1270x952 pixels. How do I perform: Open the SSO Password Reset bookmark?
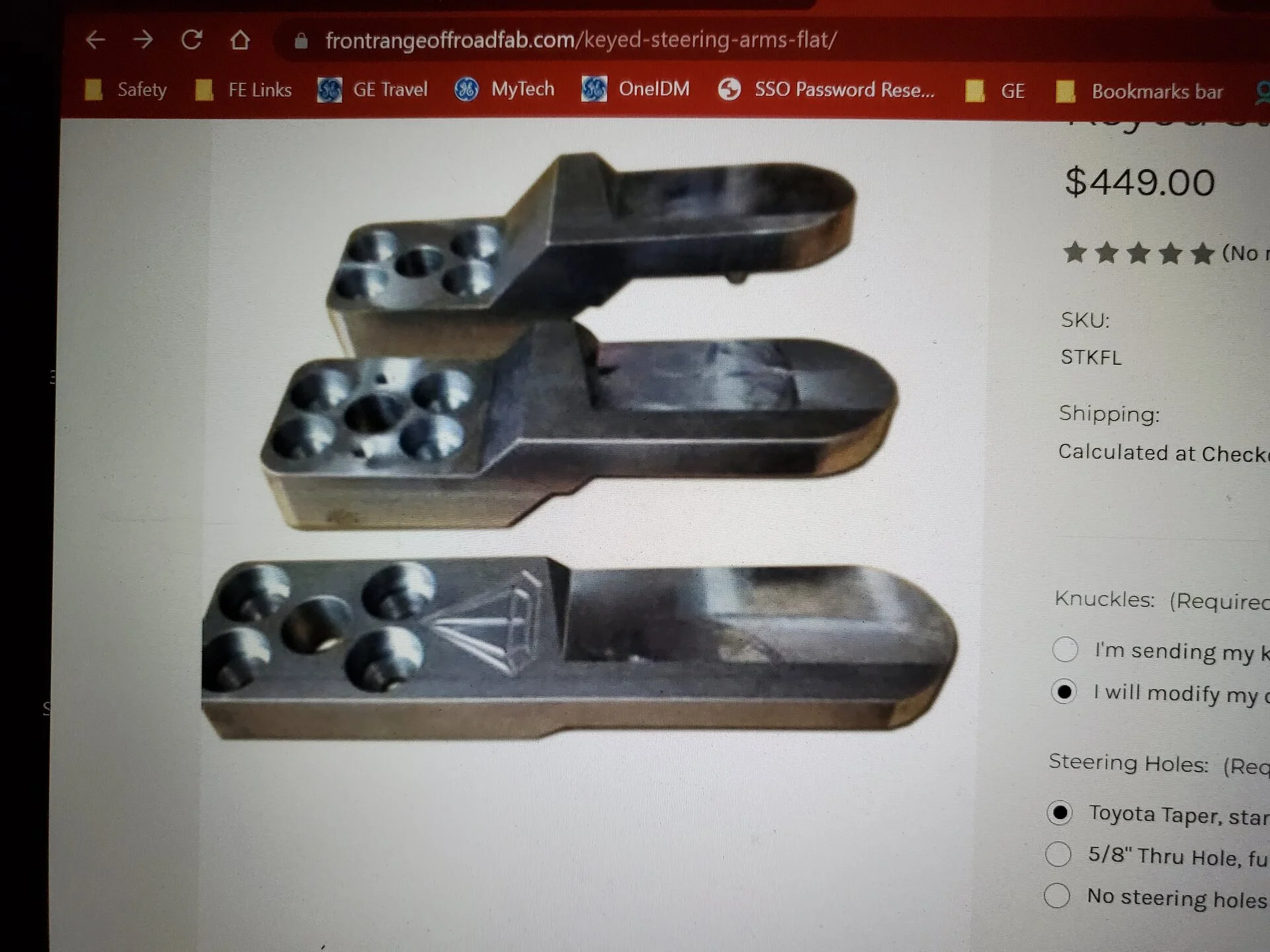point(827,90)
